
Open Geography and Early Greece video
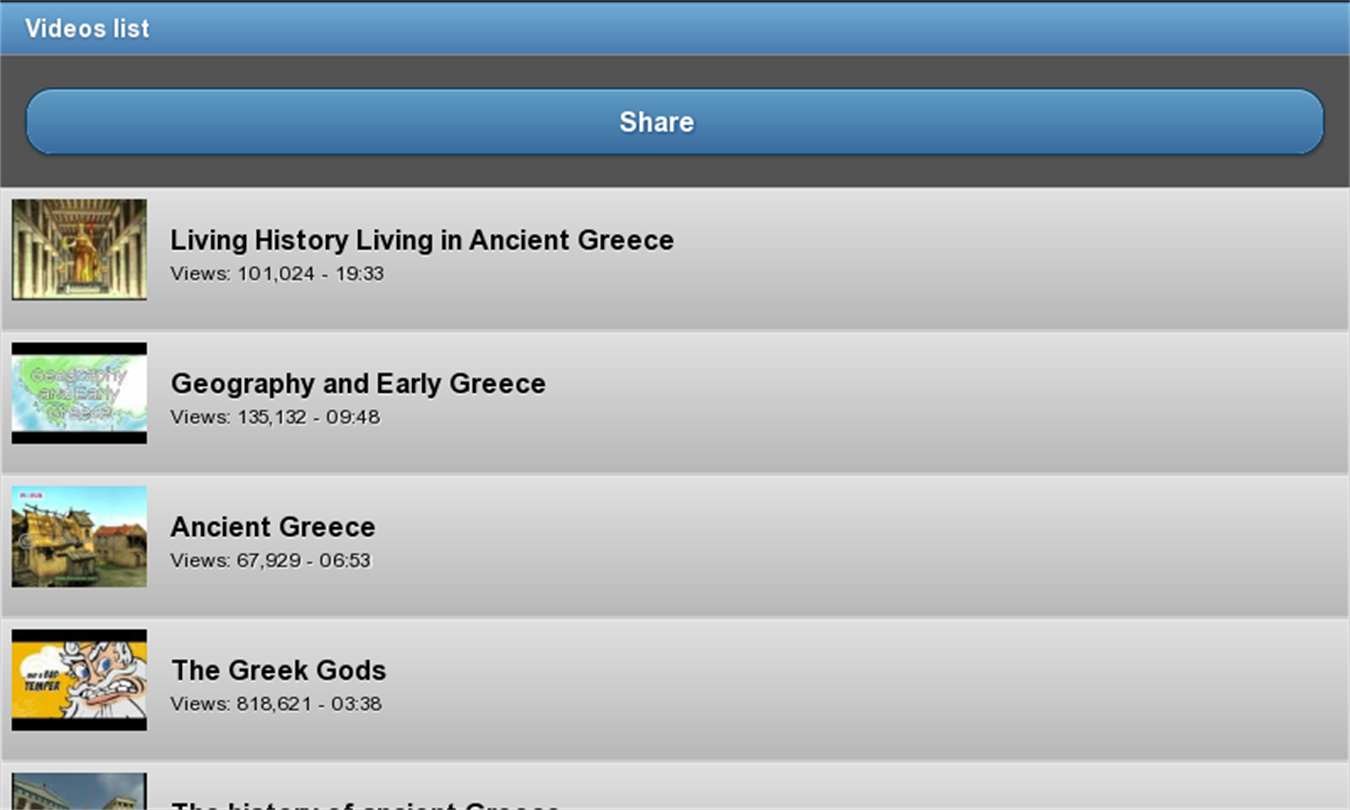pos(675,403)
